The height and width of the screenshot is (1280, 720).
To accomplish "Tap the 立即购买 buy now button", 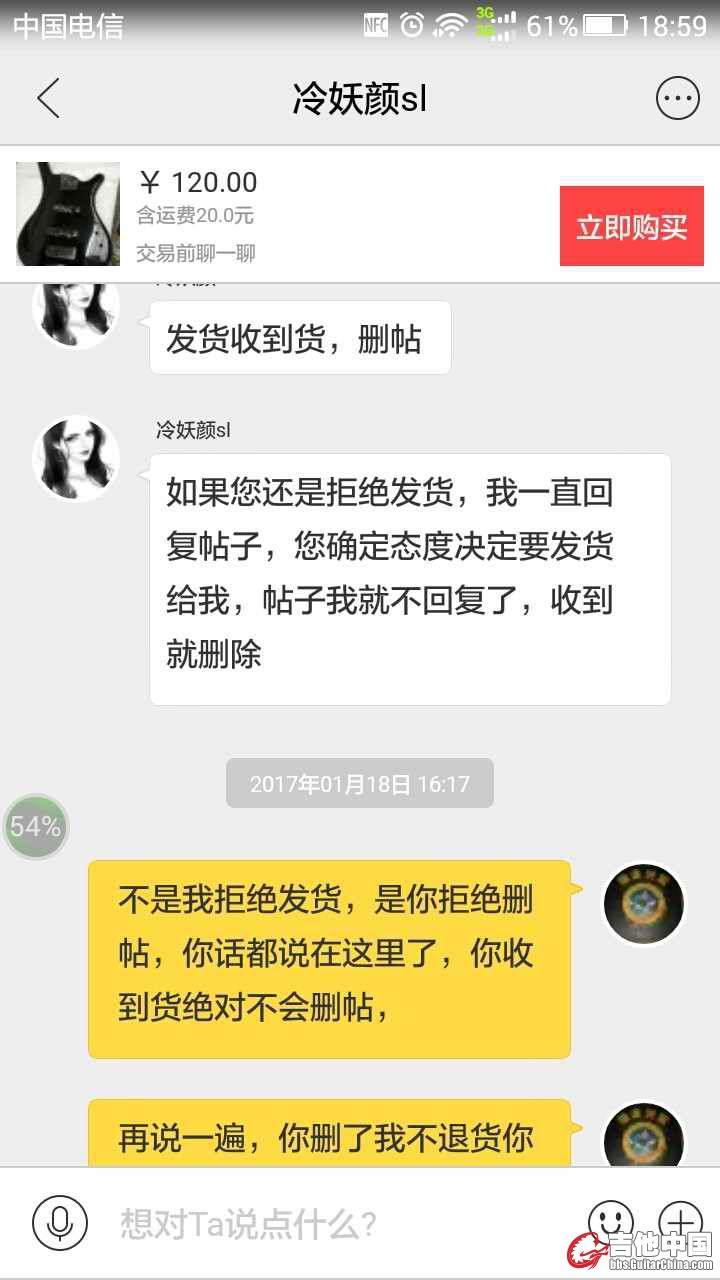I will [631, 227].
